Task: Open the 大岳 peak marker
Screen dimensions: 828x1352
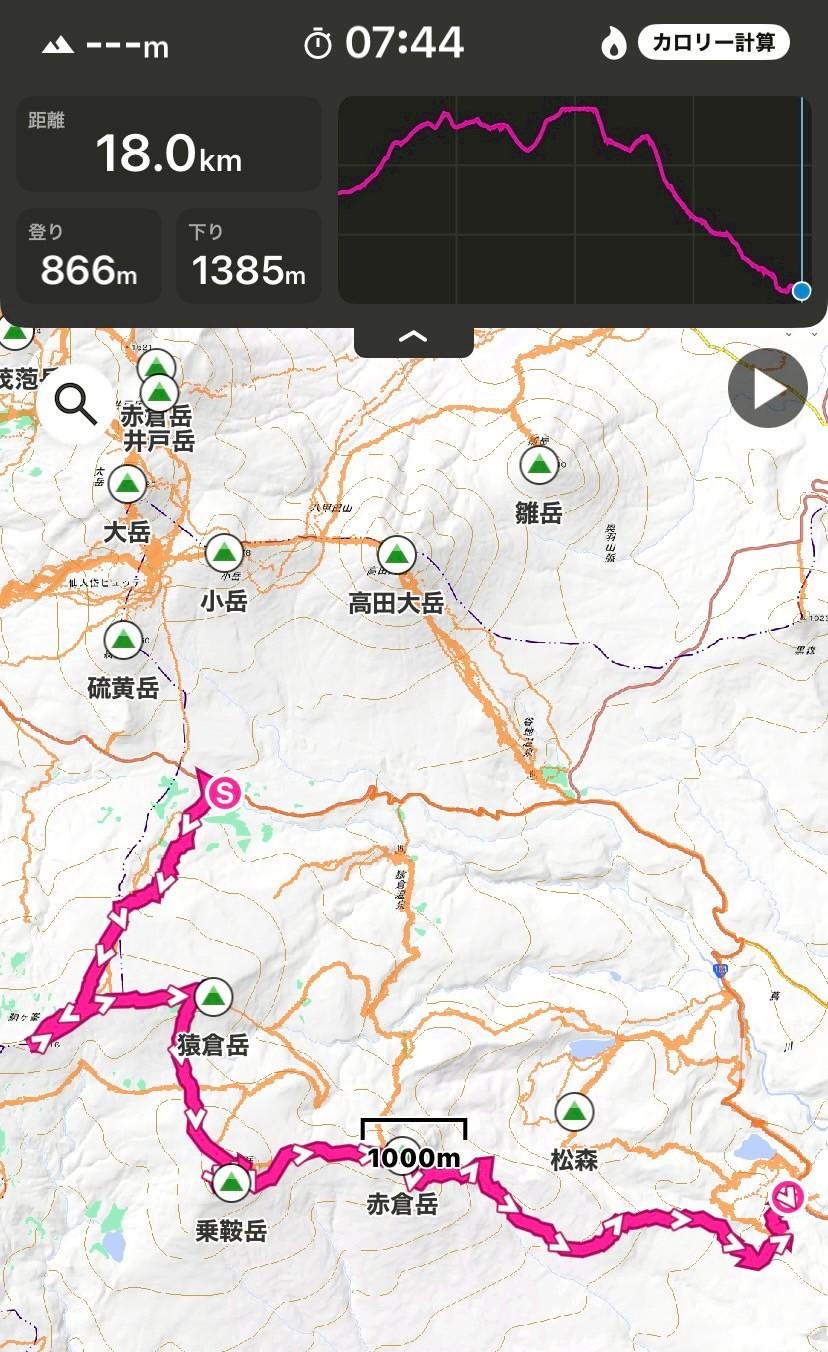Action: point(126,484)
